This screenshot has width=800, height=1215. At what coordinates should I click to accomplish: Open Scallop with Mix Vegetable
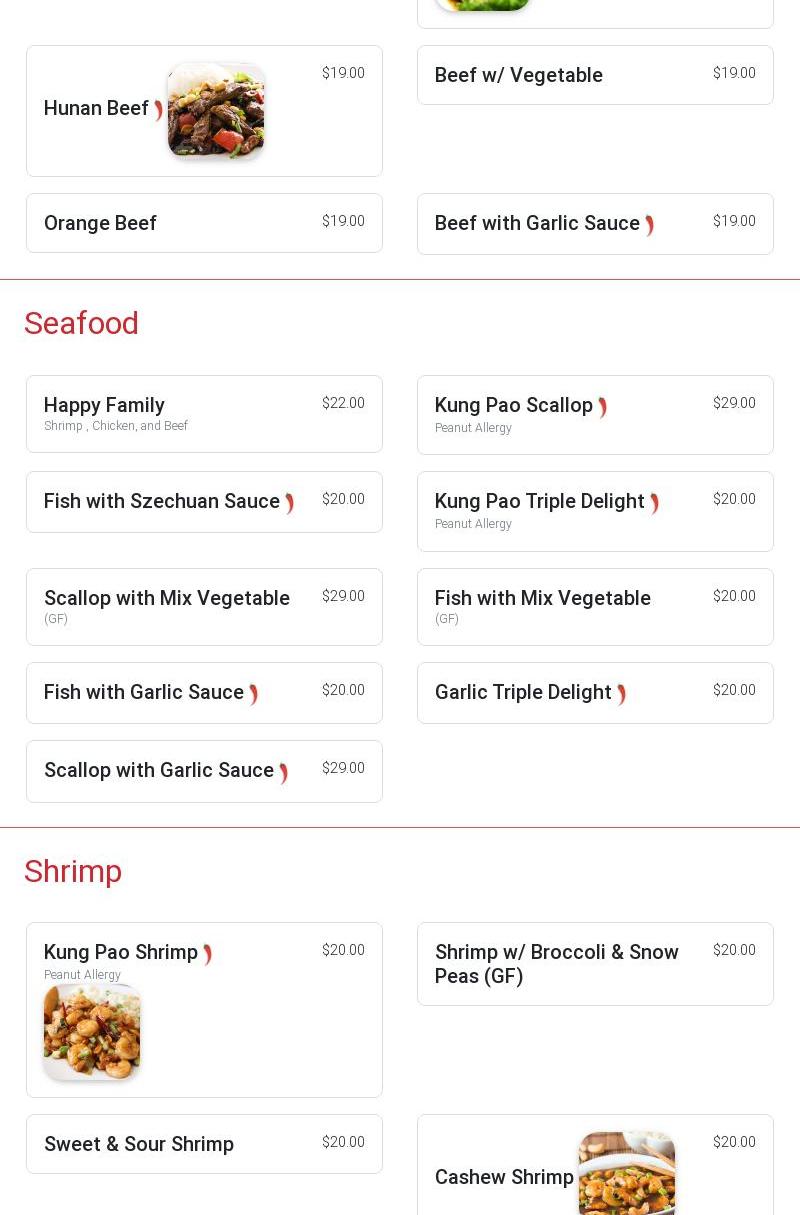[x=204, y=607]
